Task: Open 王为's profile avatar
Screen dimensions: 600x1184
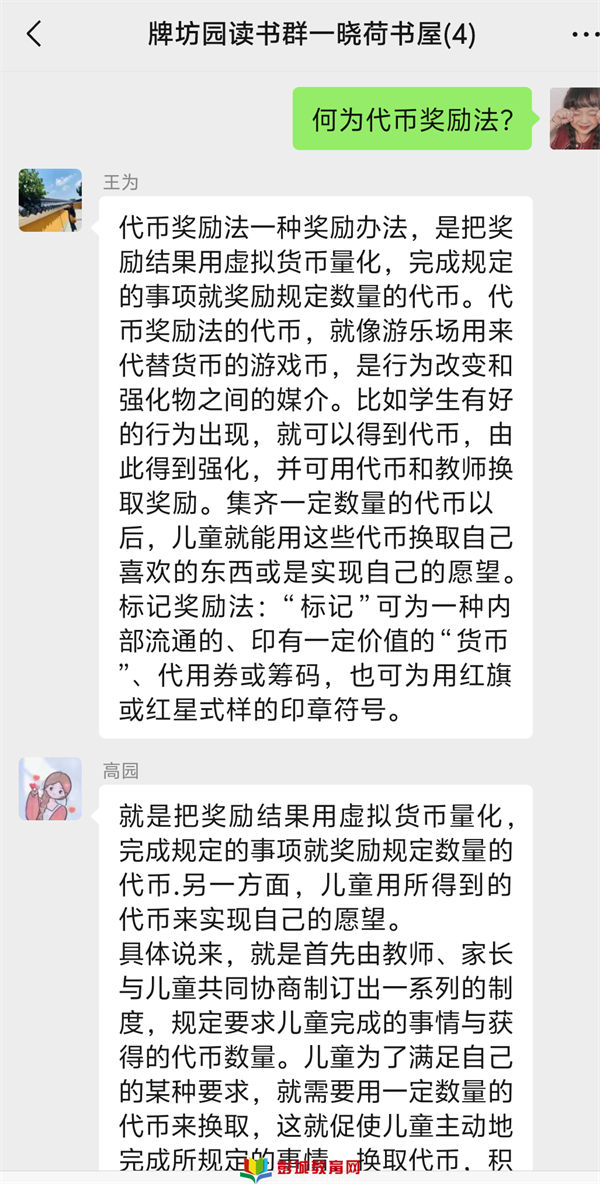Action: (x=50, y=200)
